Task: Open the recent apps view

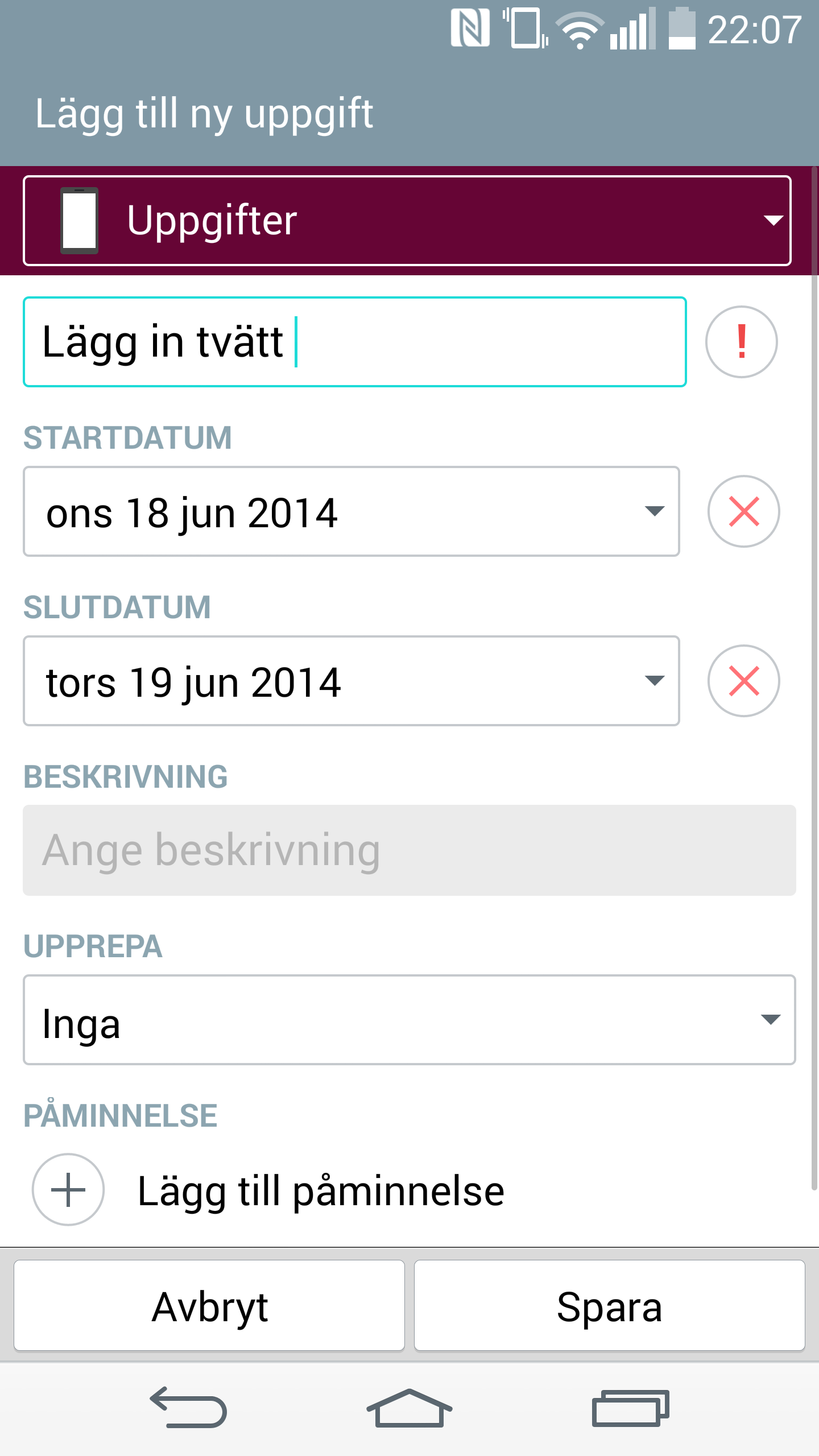Action: click(x=630, y=1408)
